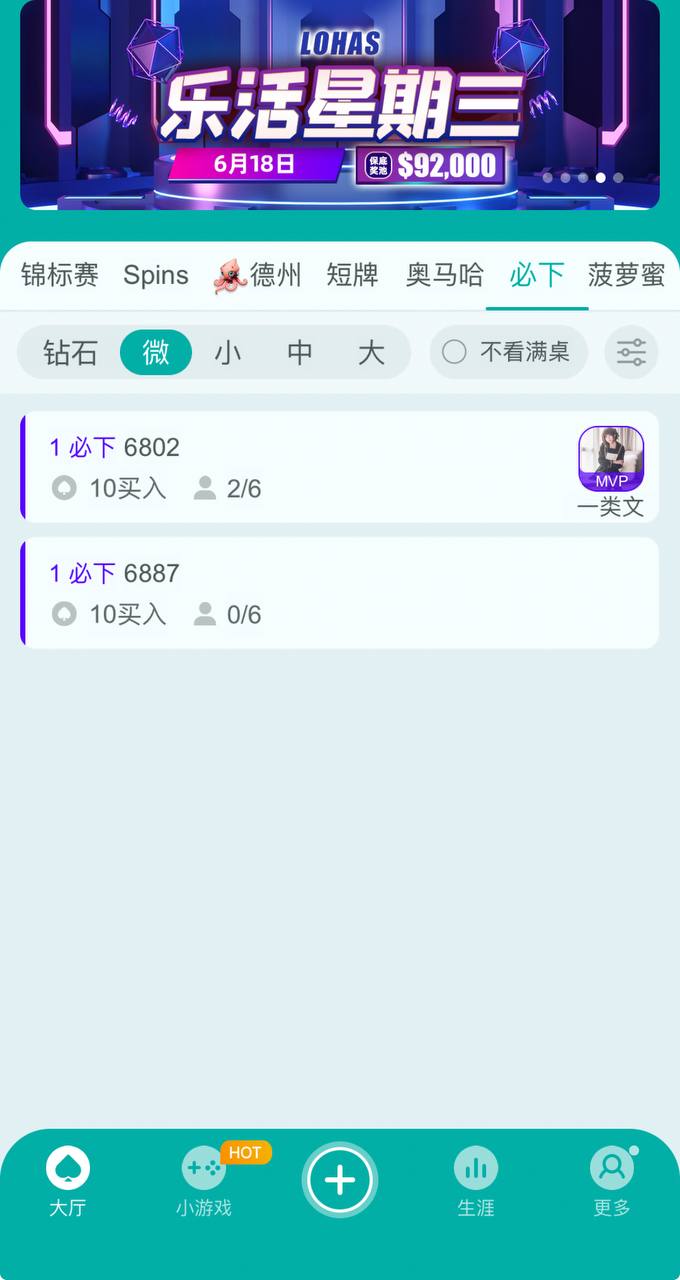Viewport: 680px width, 1280px height.
Task: Select the 钻石 stakes level
Action: coord(70,352)
